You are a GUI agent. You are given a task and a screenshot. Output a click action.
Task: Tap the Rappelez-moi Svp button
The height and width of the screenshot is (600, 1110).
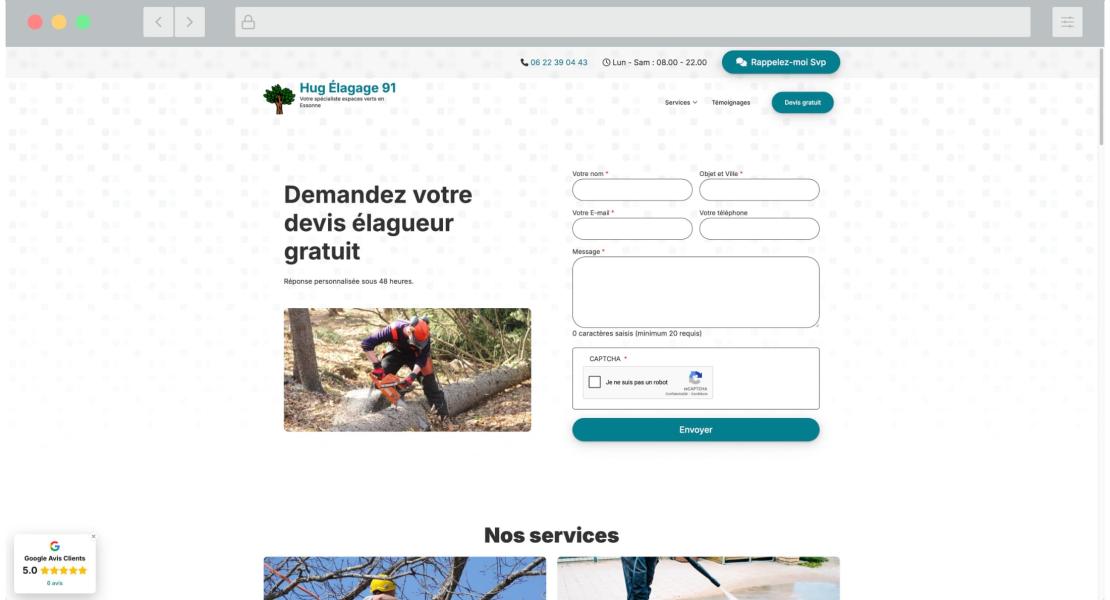781,62
